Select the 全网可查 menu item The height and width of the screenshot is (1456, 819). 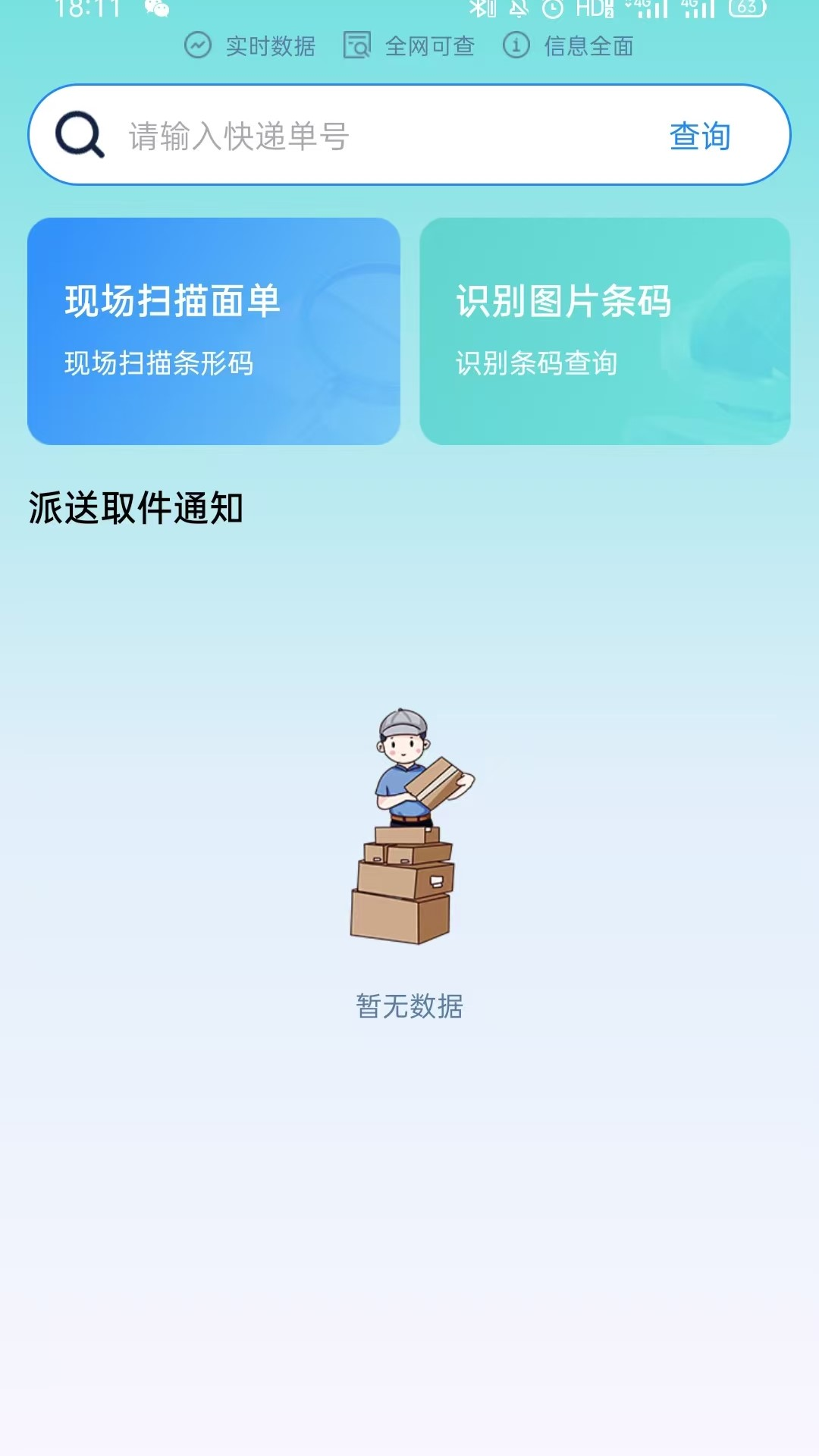(x=430, y=45)
